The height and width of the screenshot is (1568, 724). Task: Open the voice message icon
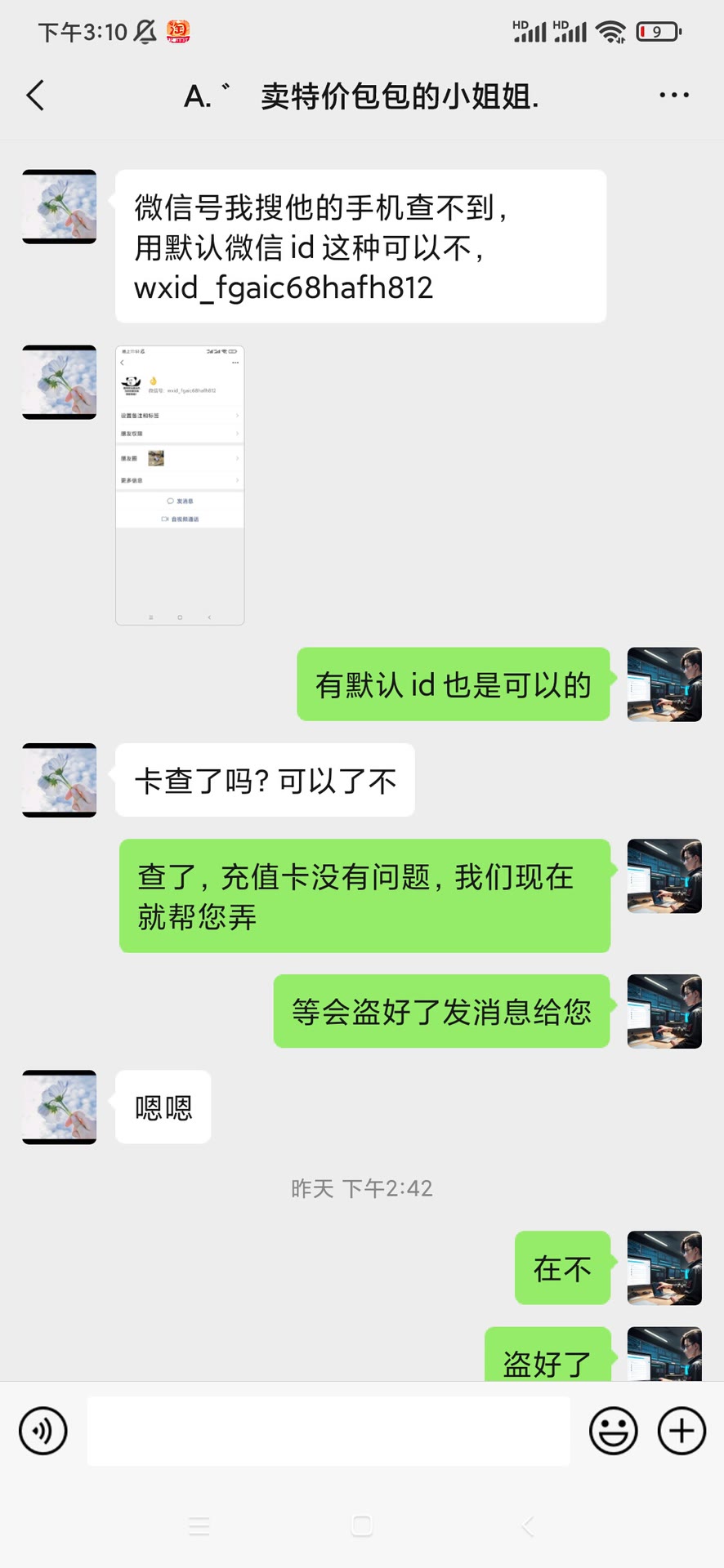pos(43,1431)
